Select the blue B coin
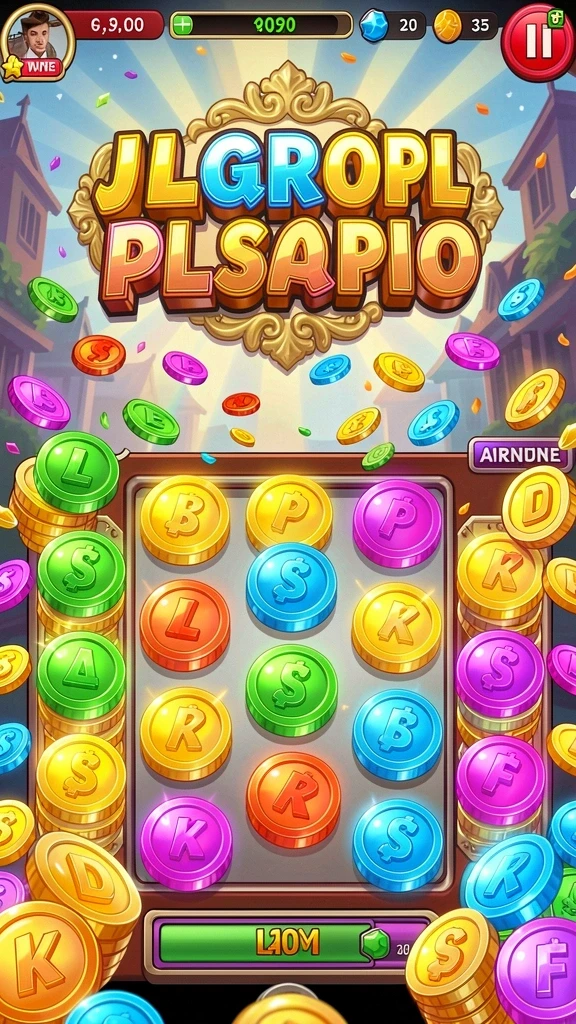The height and width of the screenshot is (1024, 576). [398, 735]
